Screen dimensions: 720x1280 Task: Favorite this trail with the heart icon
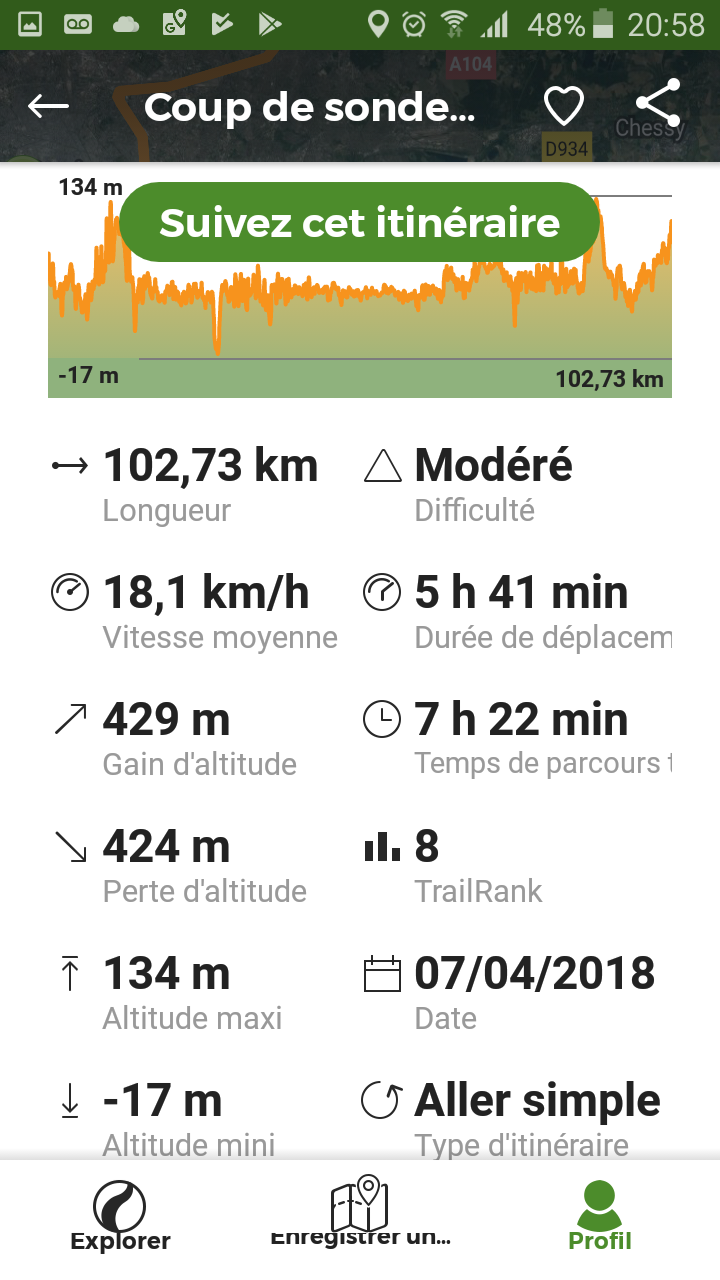click(x=563, y=106)
